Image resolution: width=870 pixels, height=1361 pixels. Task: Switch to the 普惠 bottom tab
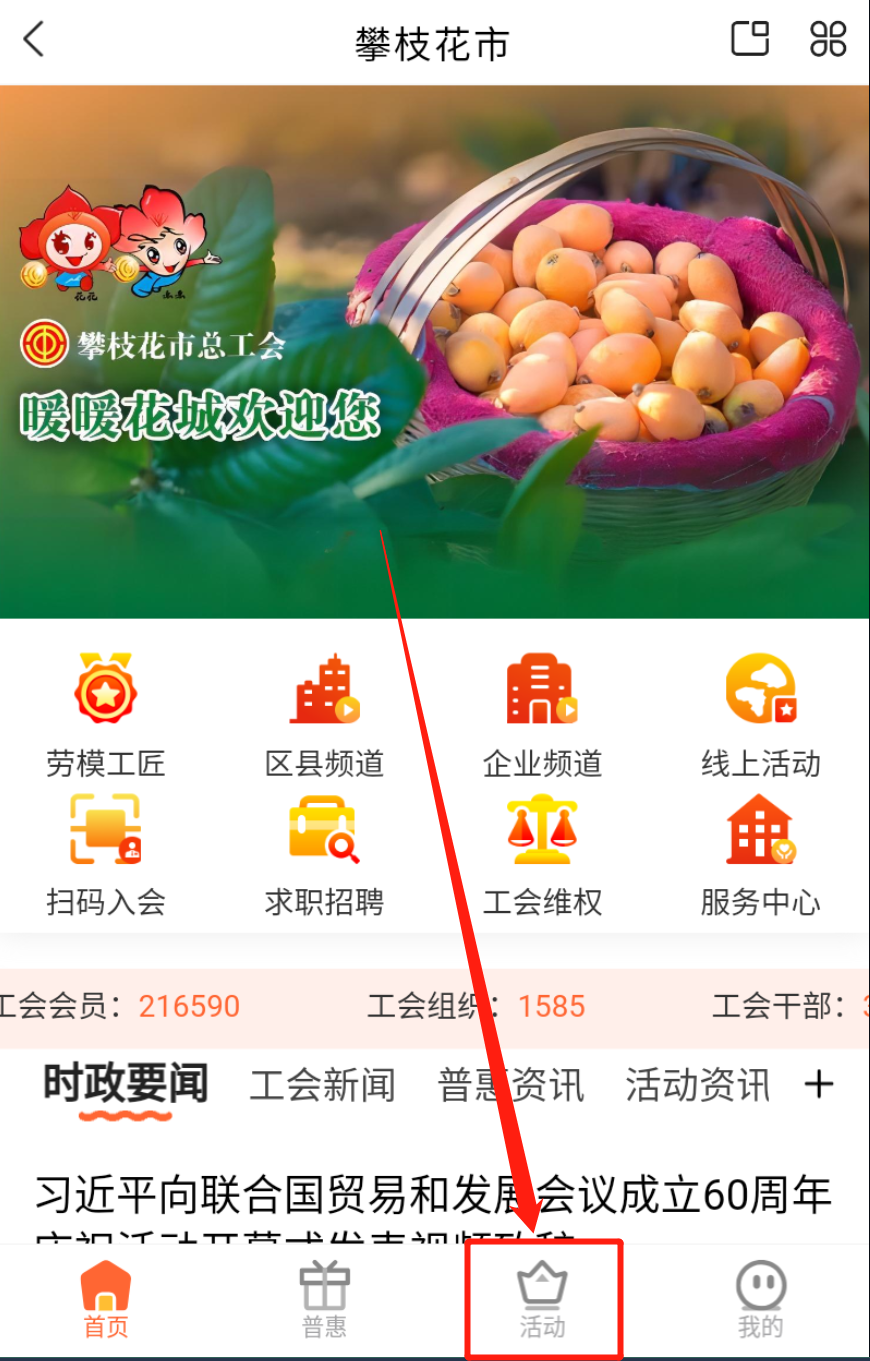(x=324, y=1300)
